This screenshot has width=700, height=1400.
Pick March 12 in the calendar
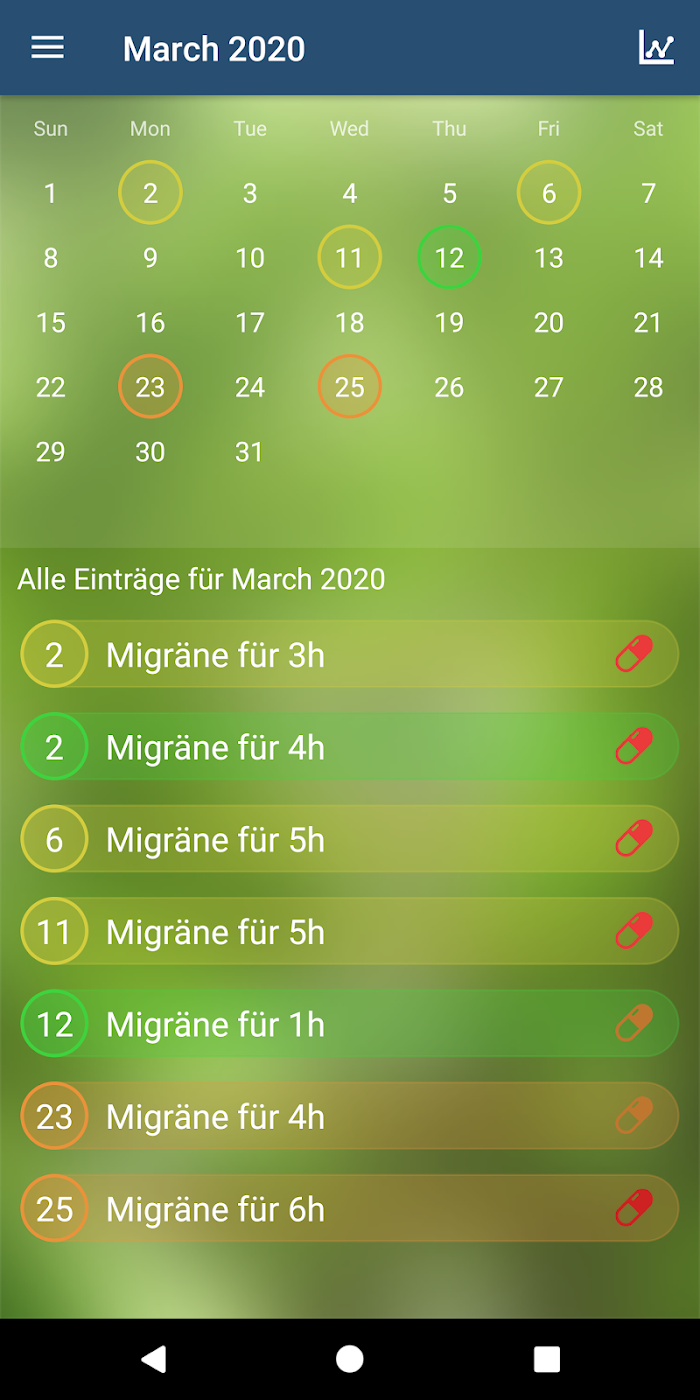pos(449,258)
